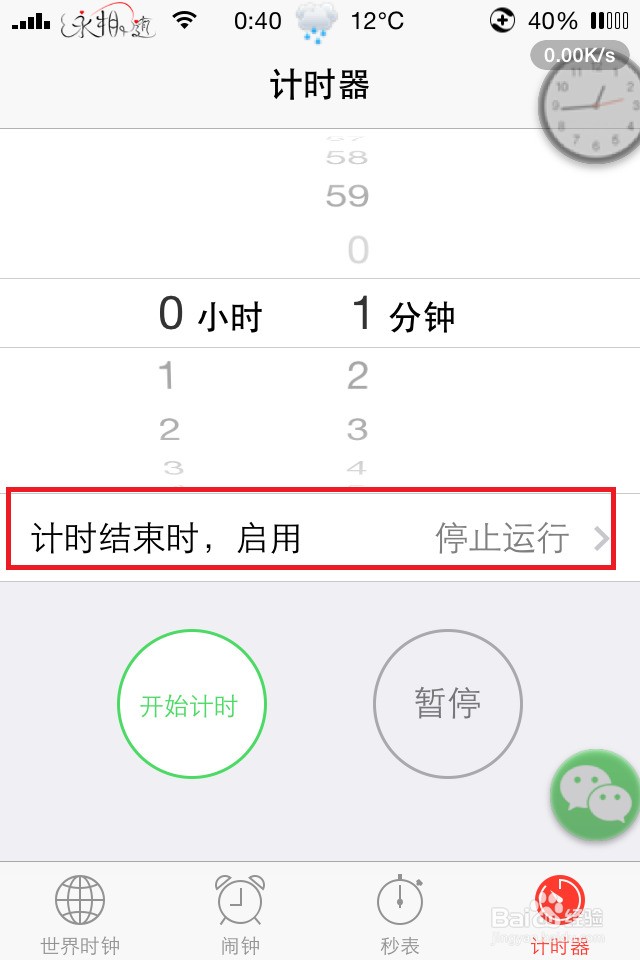Select 2 in the minutes picker

pos(357,376)
